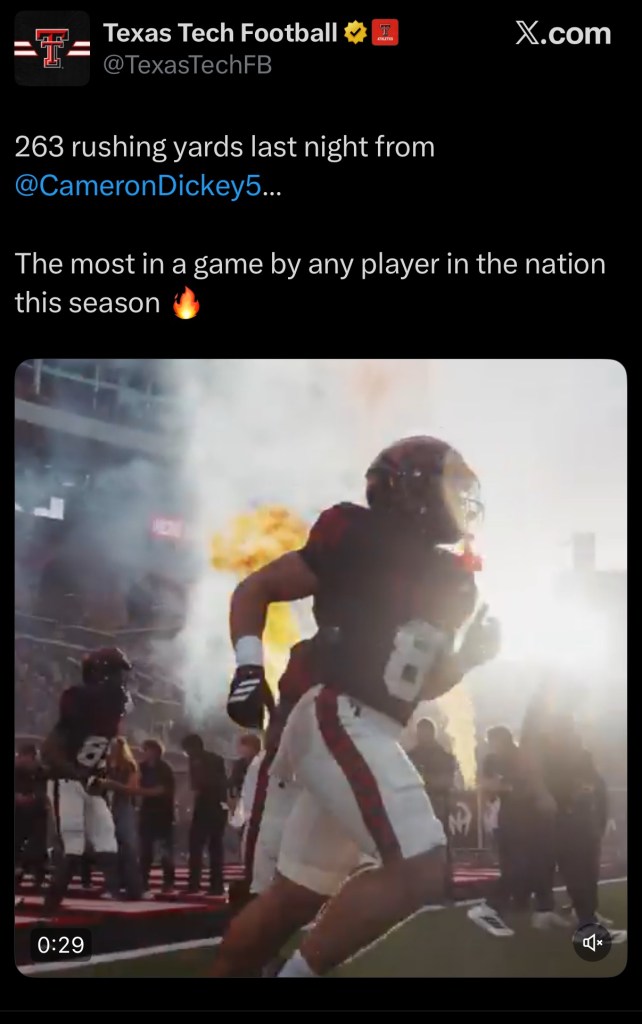The width and height of the screenshot is (642, 1024).
Task: Open the @TexasTechFB handle
Action: tap(187, 65)
